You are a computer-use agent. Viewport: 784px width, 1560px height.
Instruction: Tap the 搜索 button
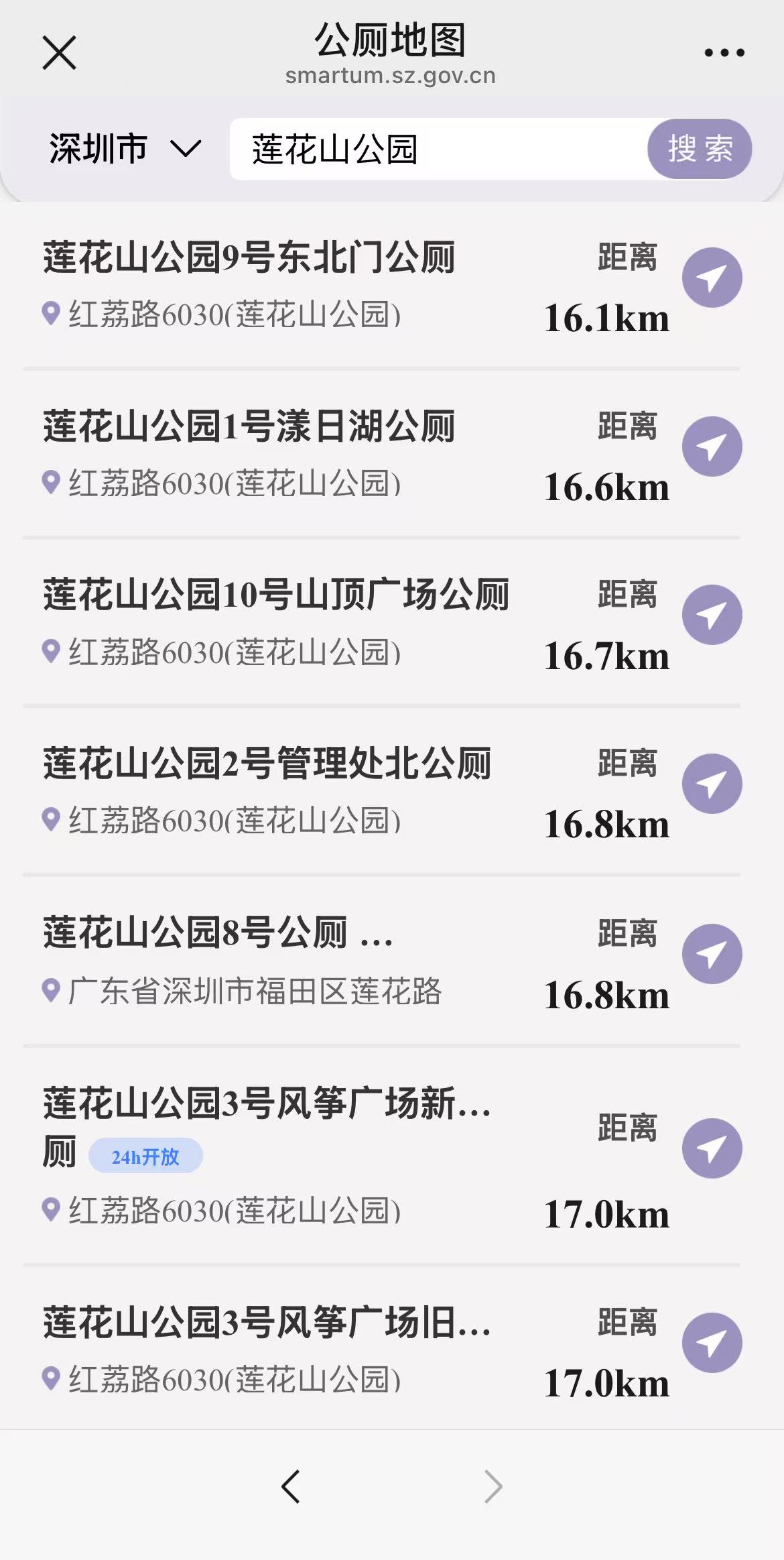point(699,149)
